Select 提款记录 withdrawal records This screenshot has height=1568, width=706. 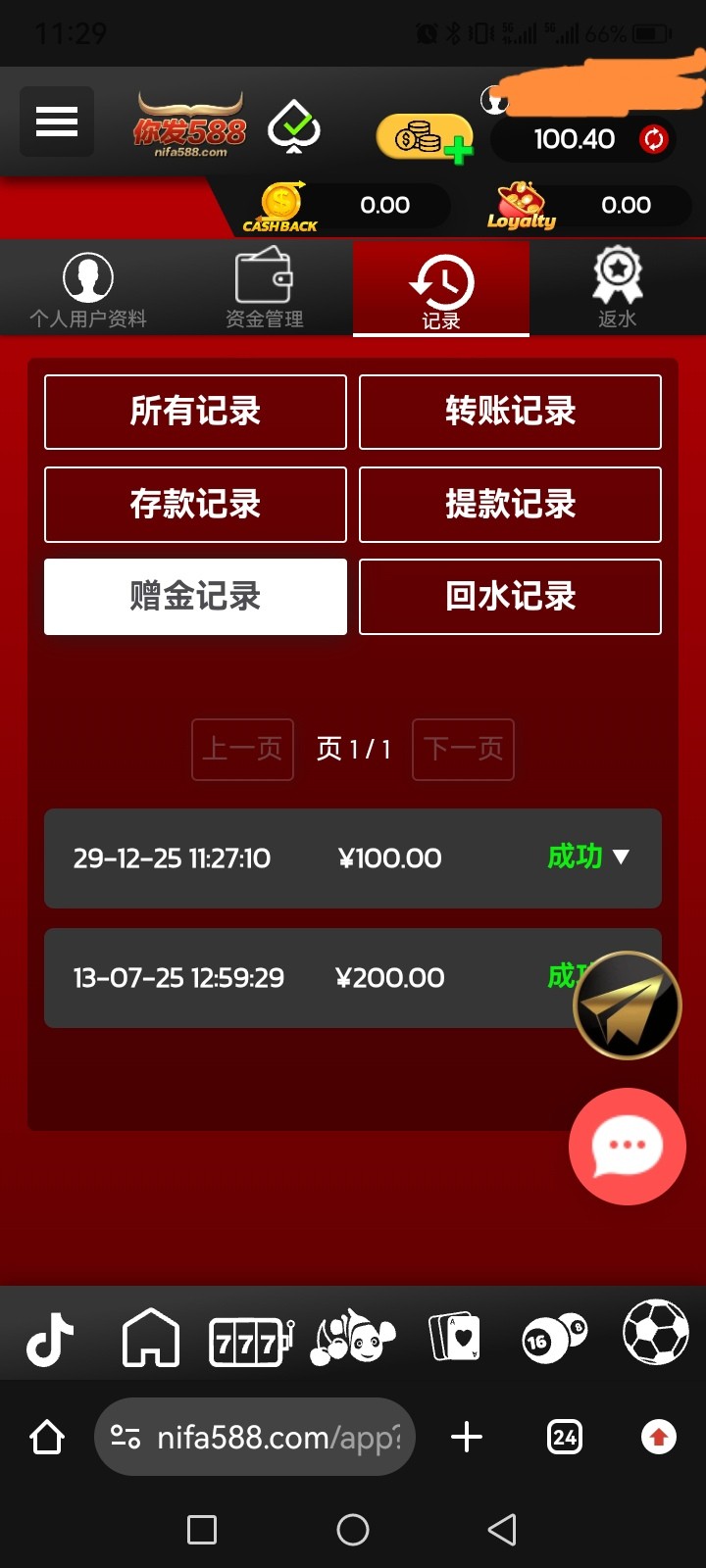point(510,505)
